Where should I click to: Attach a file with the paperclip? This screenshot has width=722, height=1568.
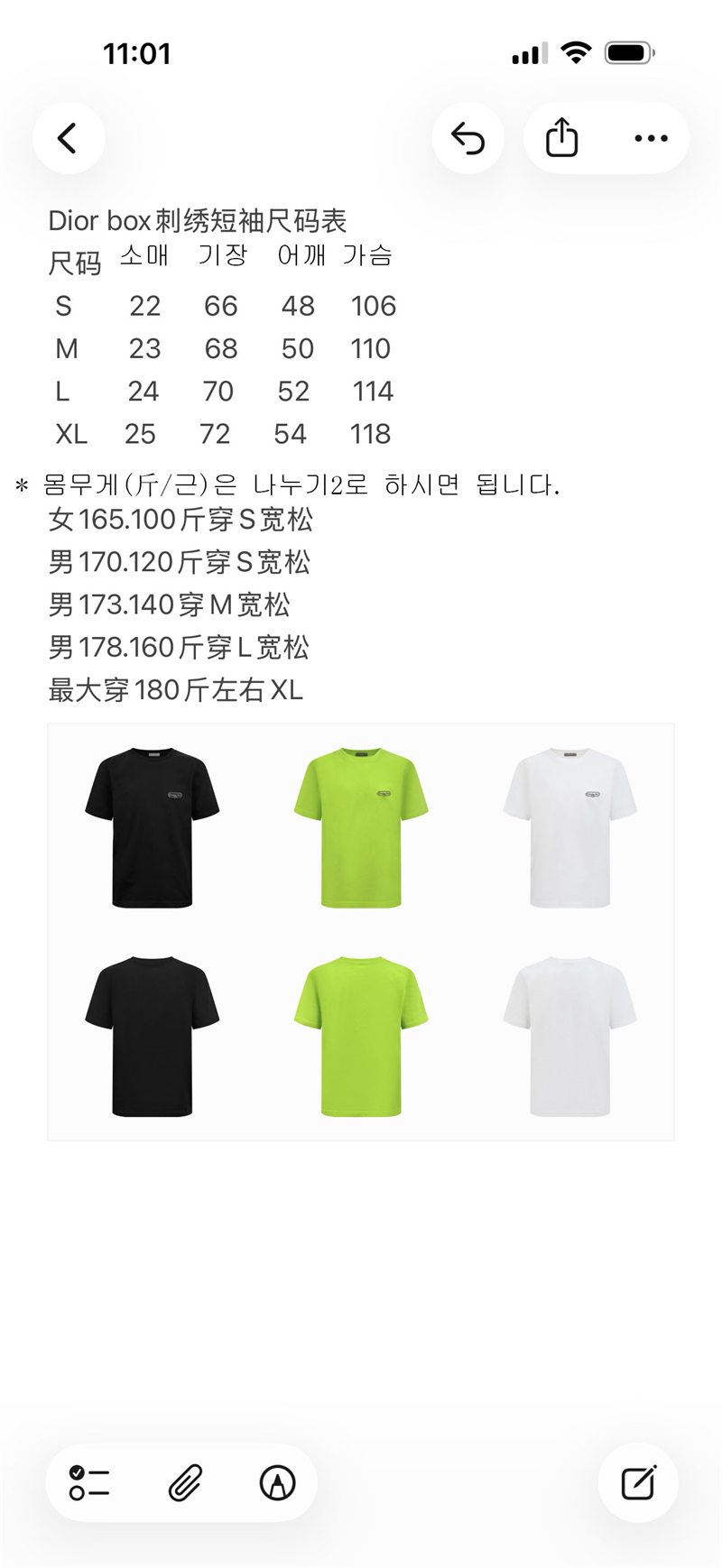[185, 1482]
